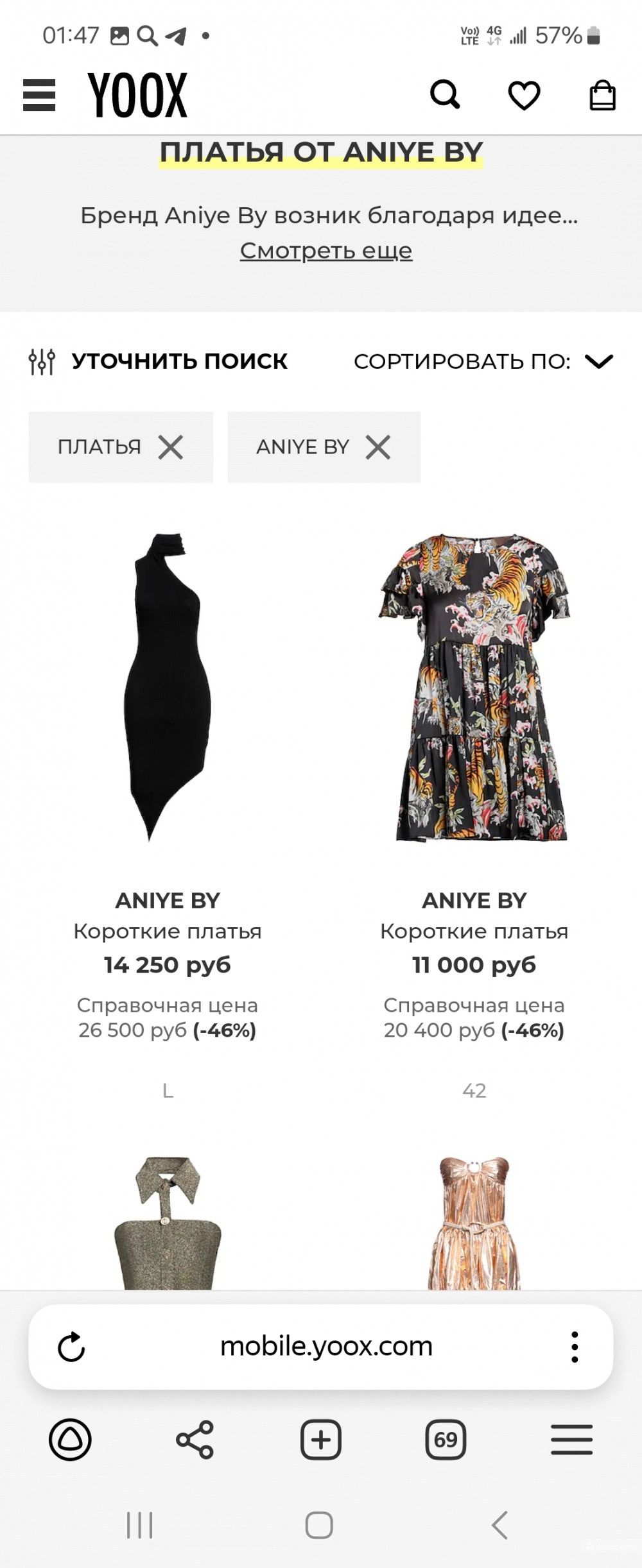
Task: Open the shopping bag
Action: [602, 96]
